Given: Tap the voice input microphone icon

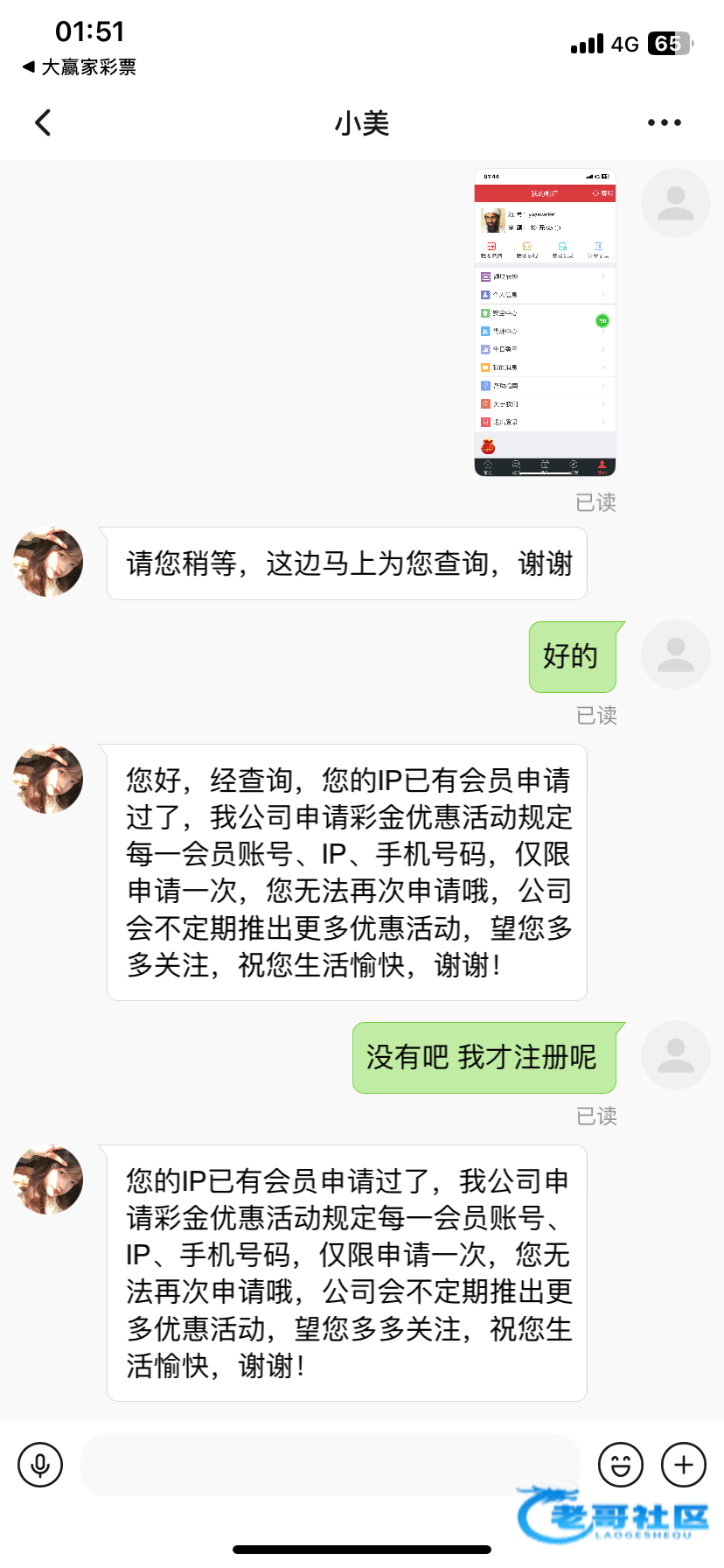Looking at the screenshot, I should pos(40,1464).
